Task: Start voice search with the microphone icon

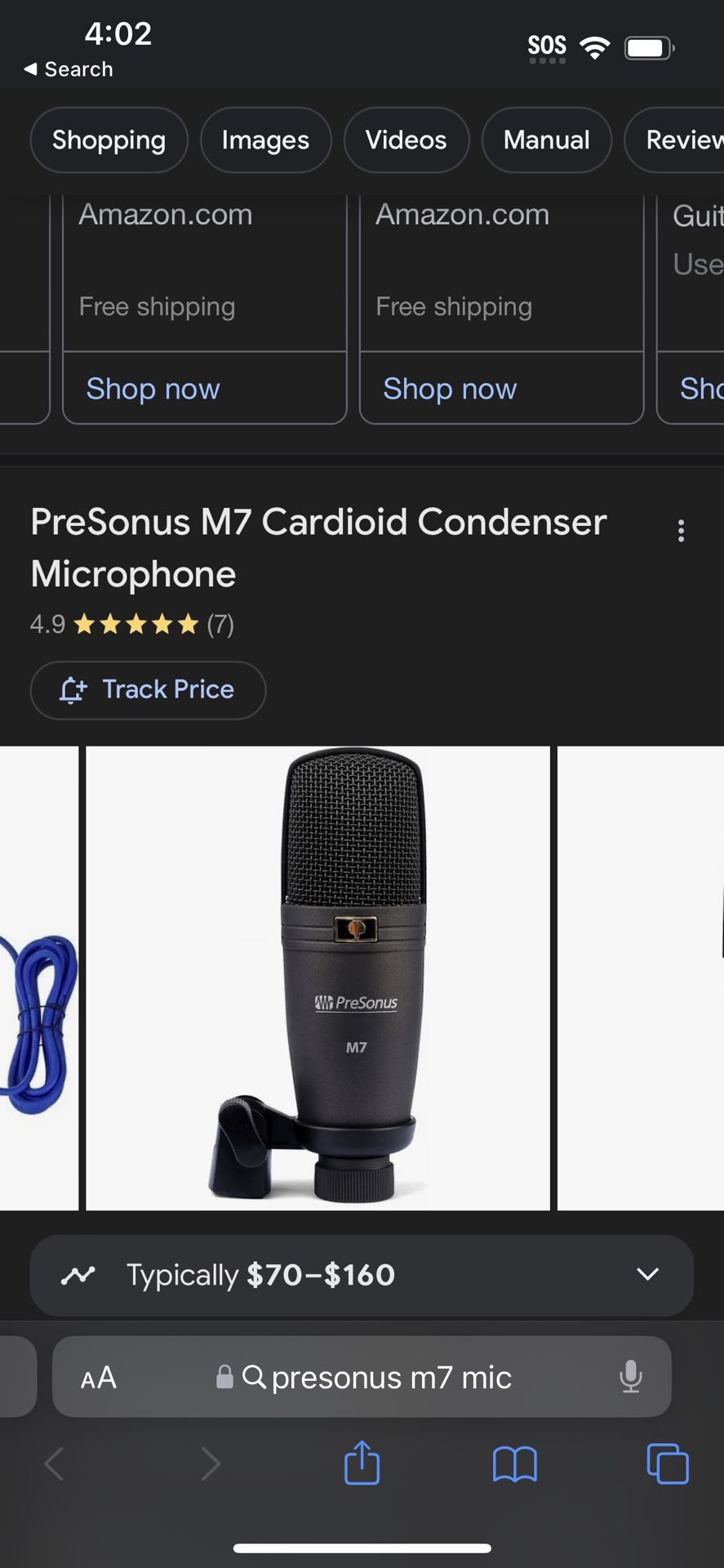Action: 630,1377
